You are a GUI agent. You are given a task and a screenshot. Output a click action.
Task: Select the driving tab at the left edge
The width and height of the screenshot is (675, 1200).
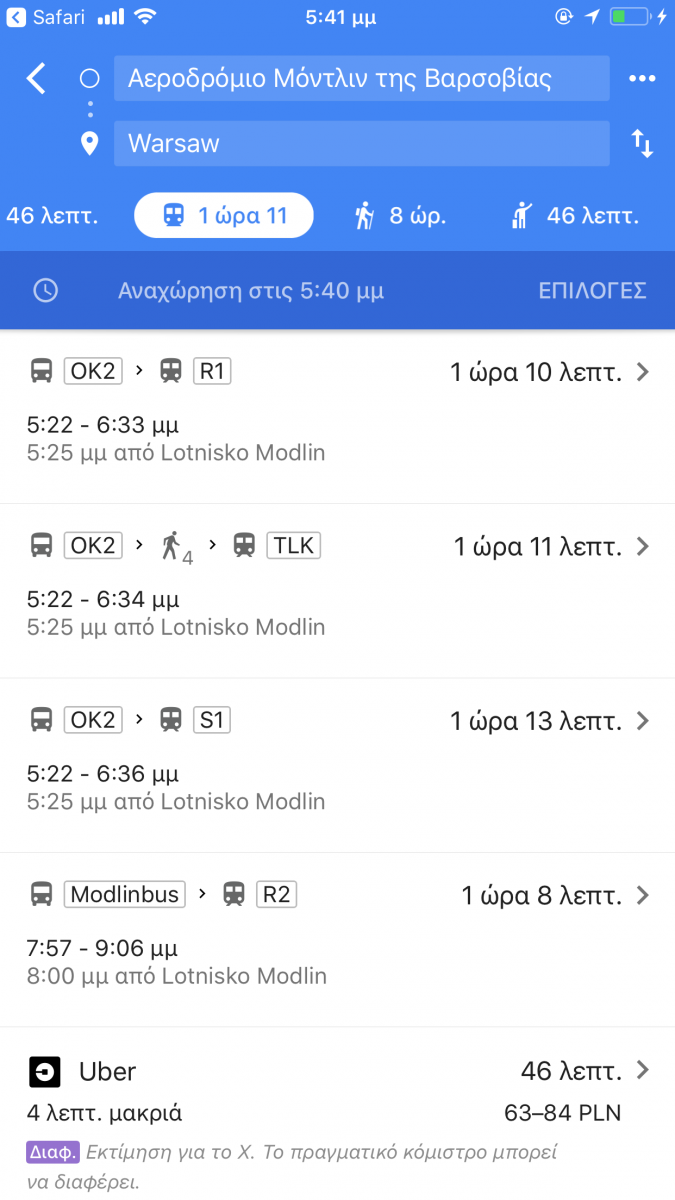pyautogui.click(x=50, y=215)
